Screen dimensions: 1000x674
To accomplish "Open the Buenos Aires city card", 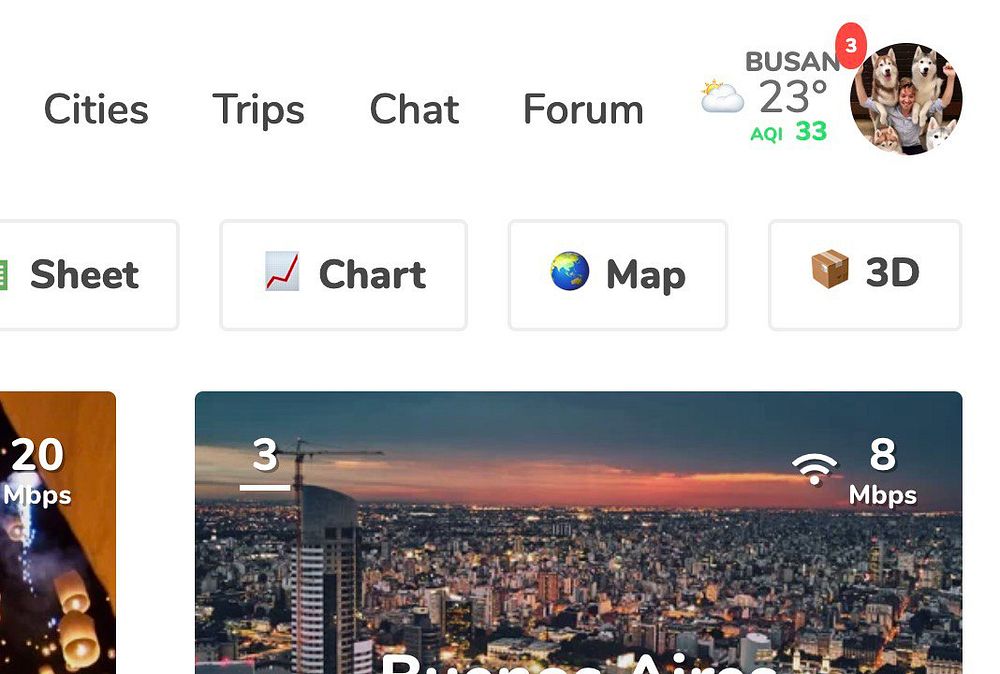I will (x=578, y=560).
